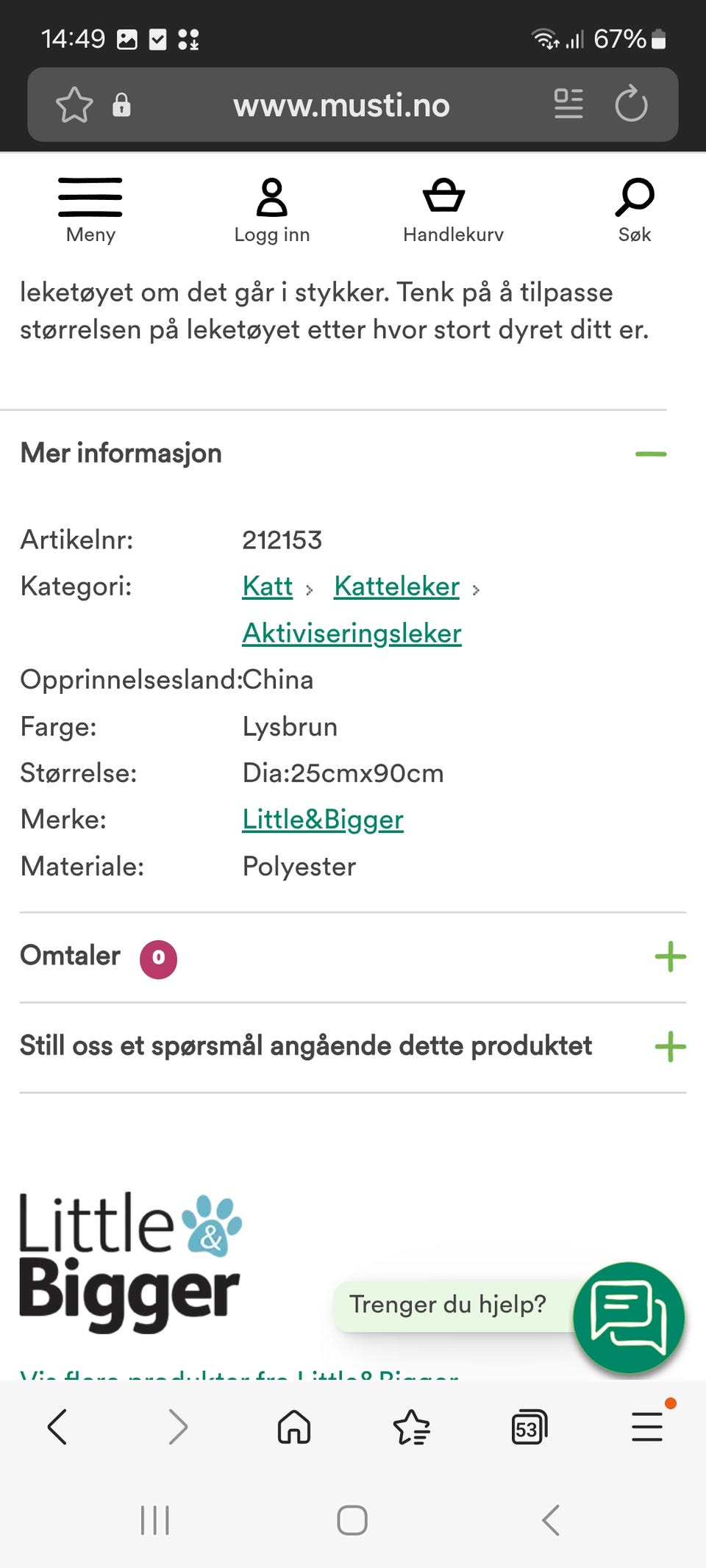Open the Little&Bigger brand link
Image resolution: width=706 pixels, height=1568 pixels.
click(322, 819)
